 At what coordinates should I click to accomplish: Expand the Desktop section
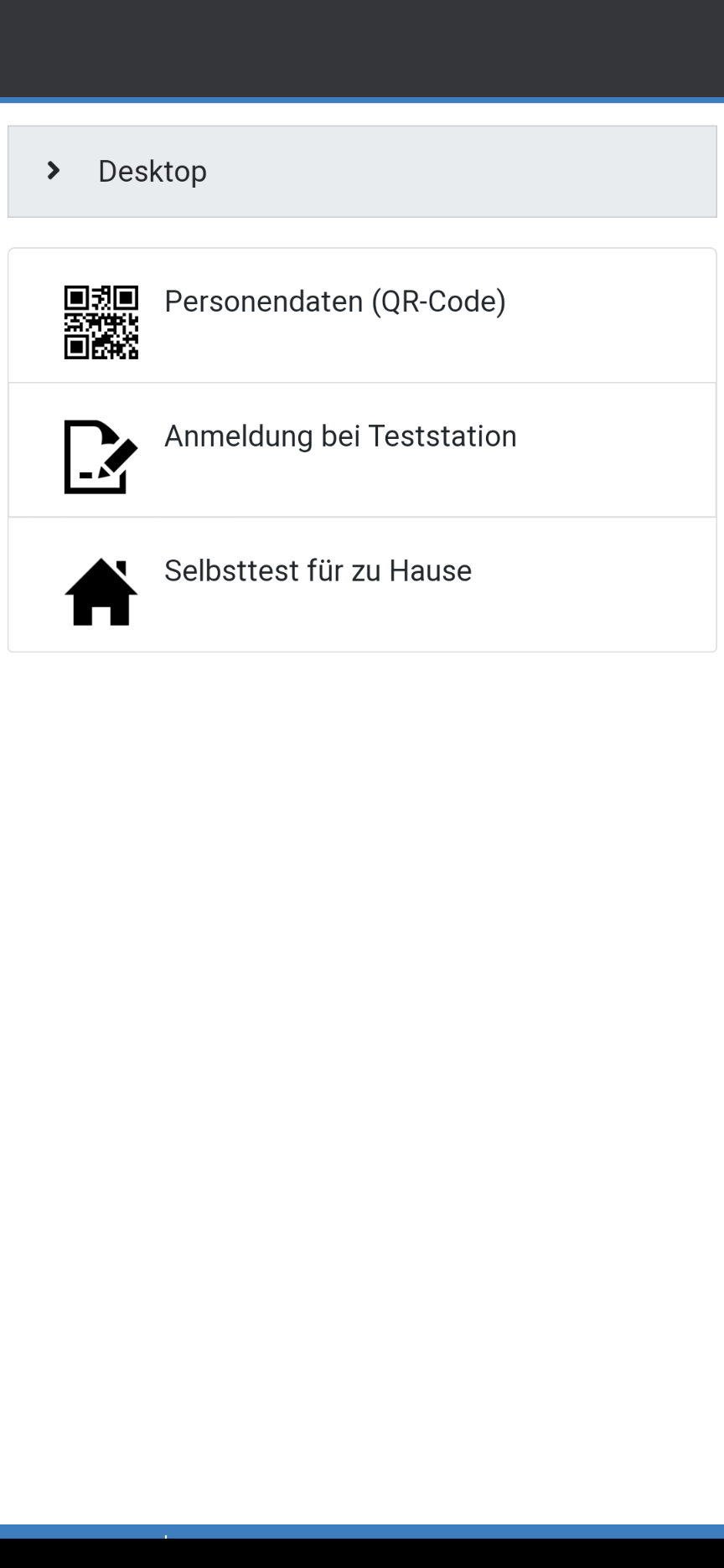point(362,172)
